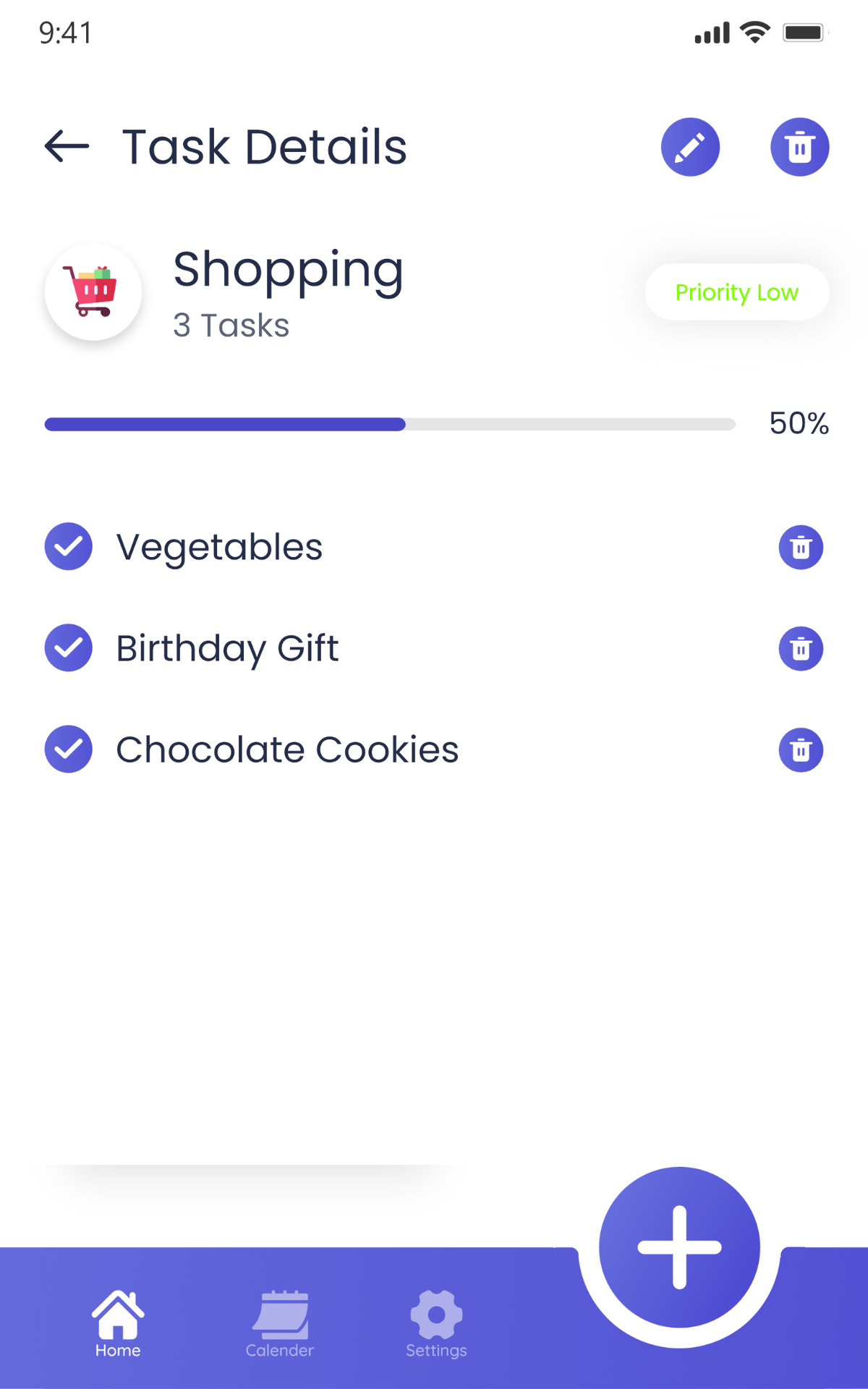Uncheck the Birthday Gift subtask
The image size is (868, 1389).
click(68, 648)
